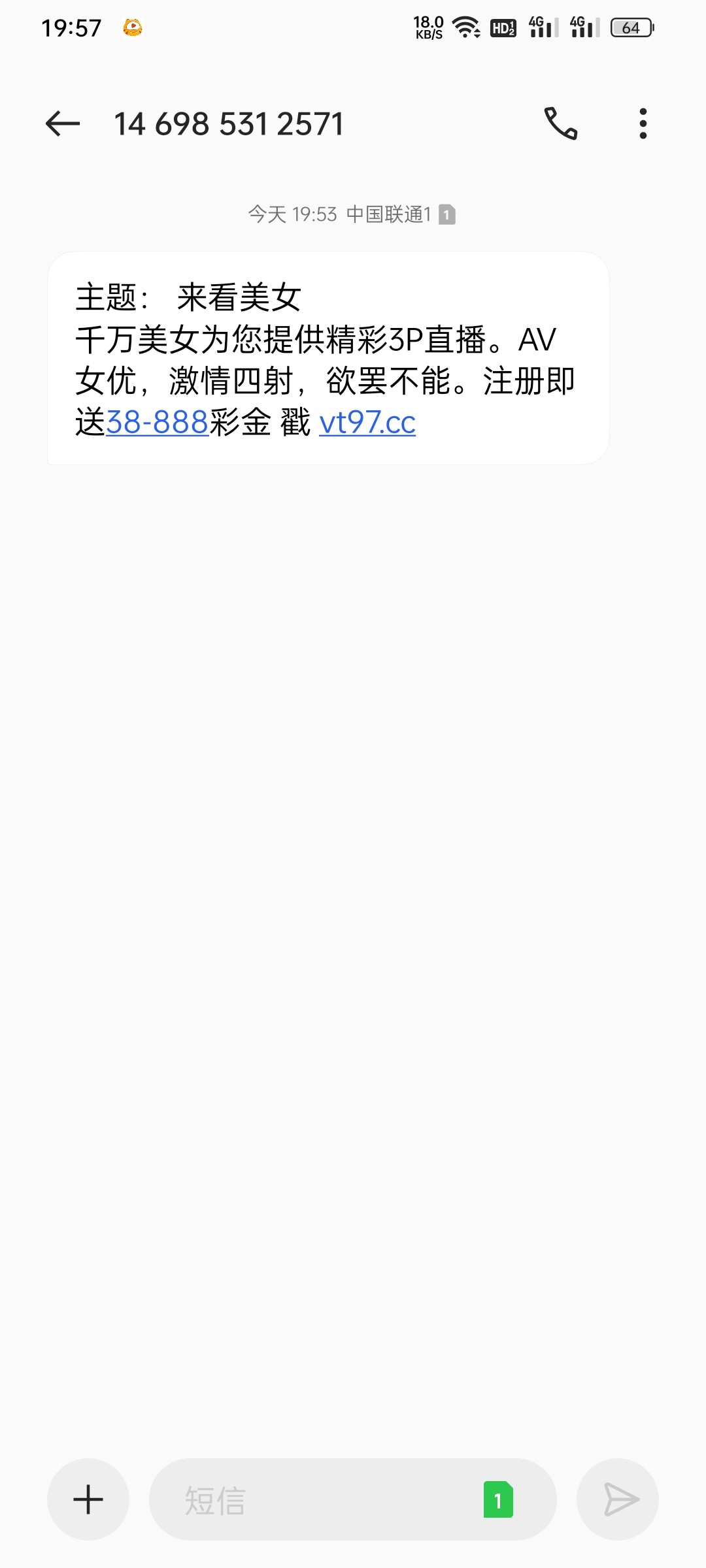Switch the green SIM 1 selector
The height and width of the screenshot is (1568, 706).
pyautogui.click(x=498, y=1499)
